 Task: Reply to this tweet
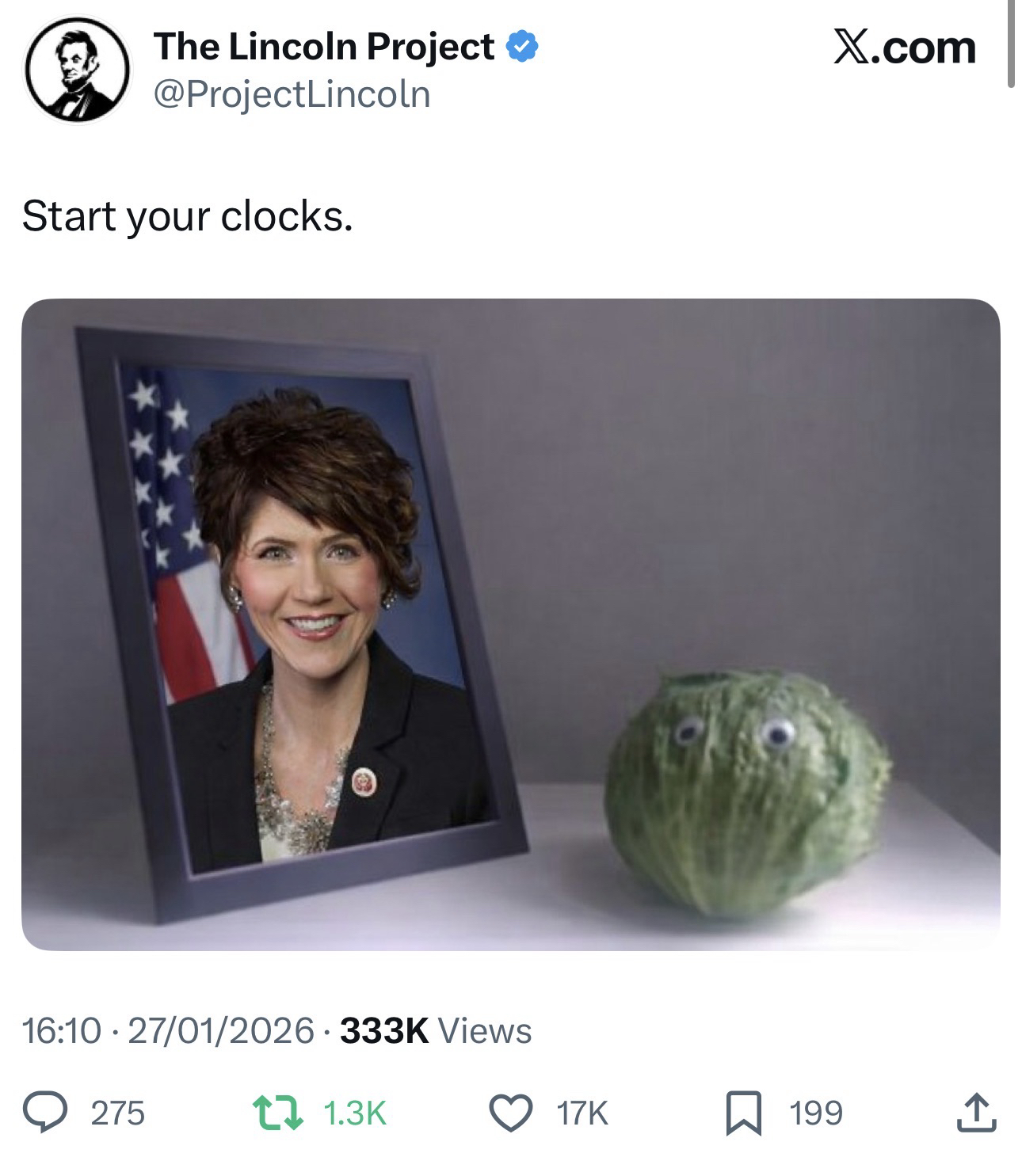click(47, 1113)
